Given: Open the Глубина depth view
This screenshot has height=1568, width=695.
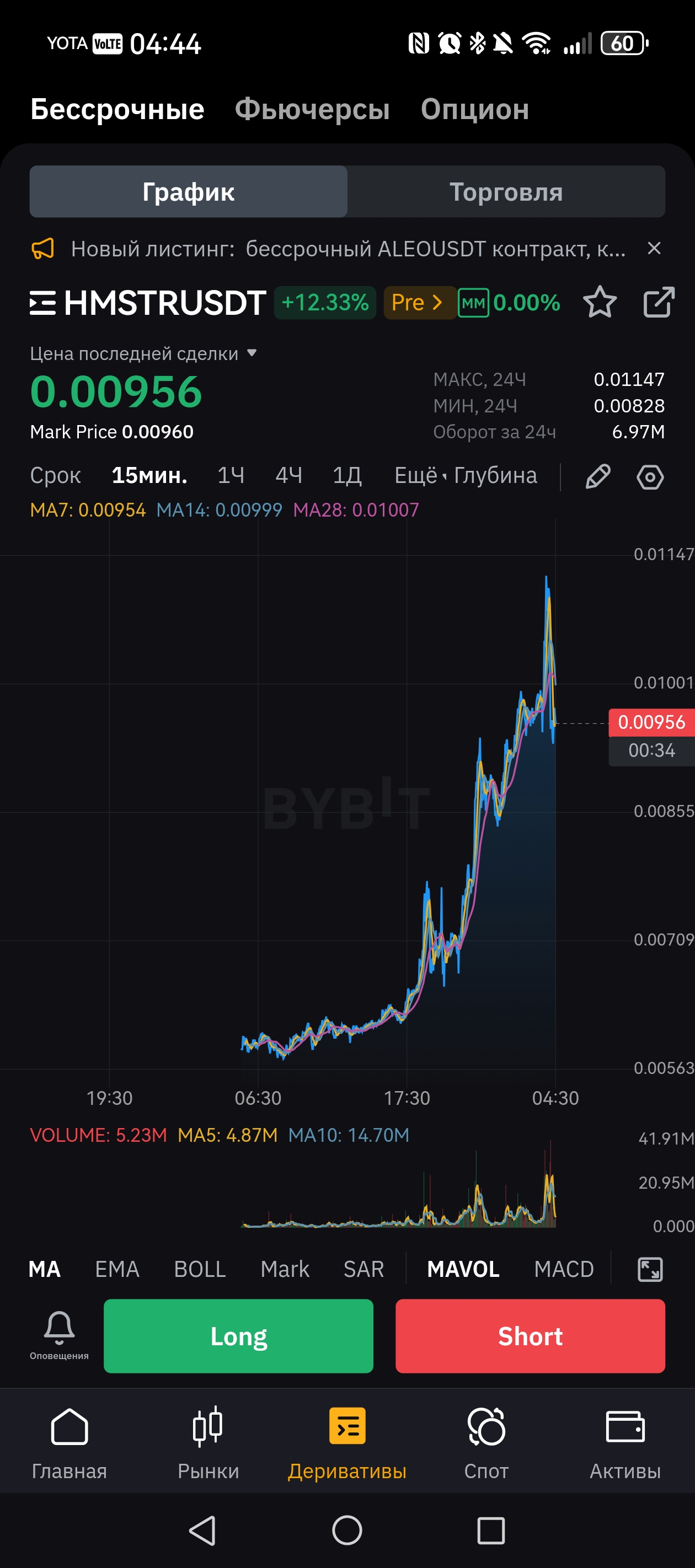Looking at the screenshot, I should point(495,475).
